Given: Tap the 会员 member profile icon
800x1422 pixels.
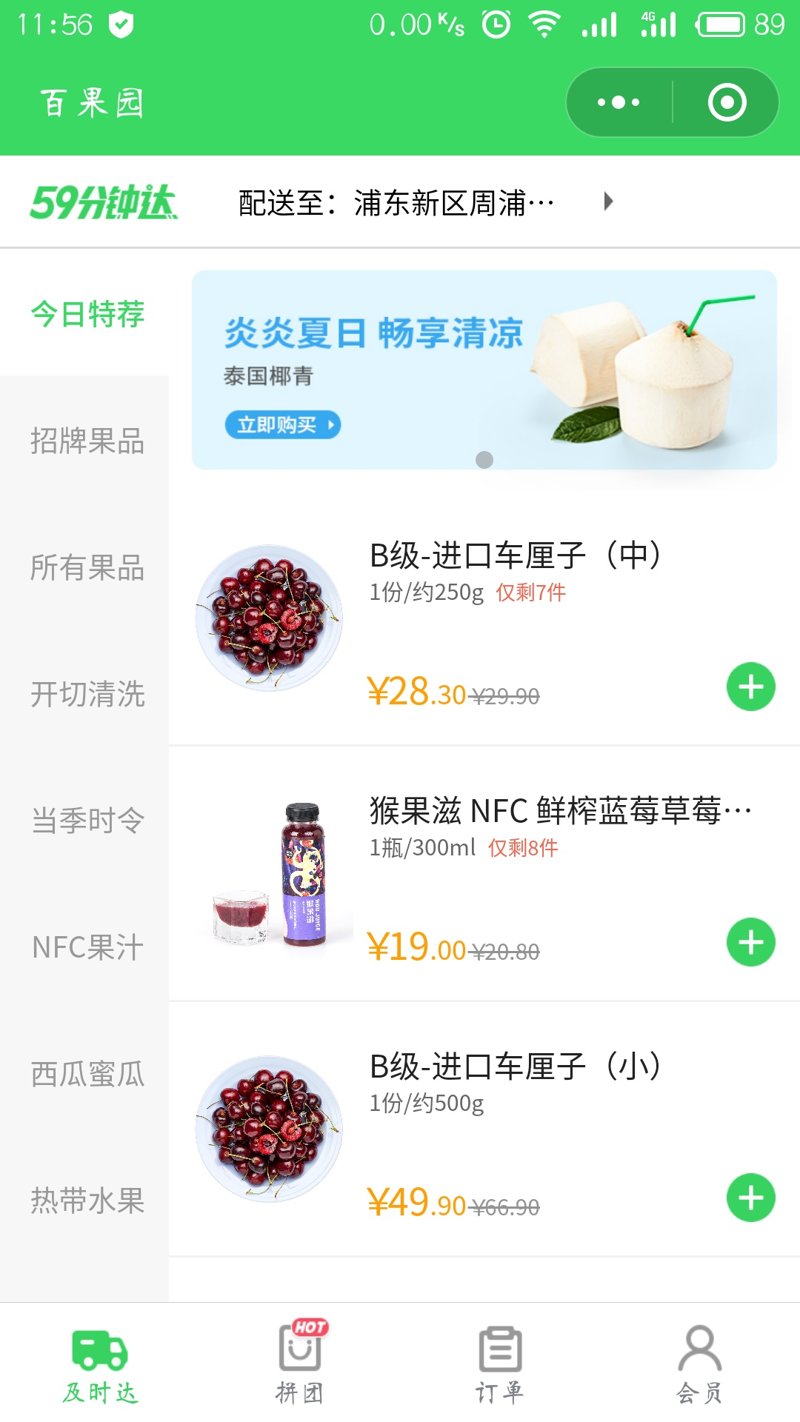Looking at the screenshot, I should pyautogui.click(x=698, y=1347).
